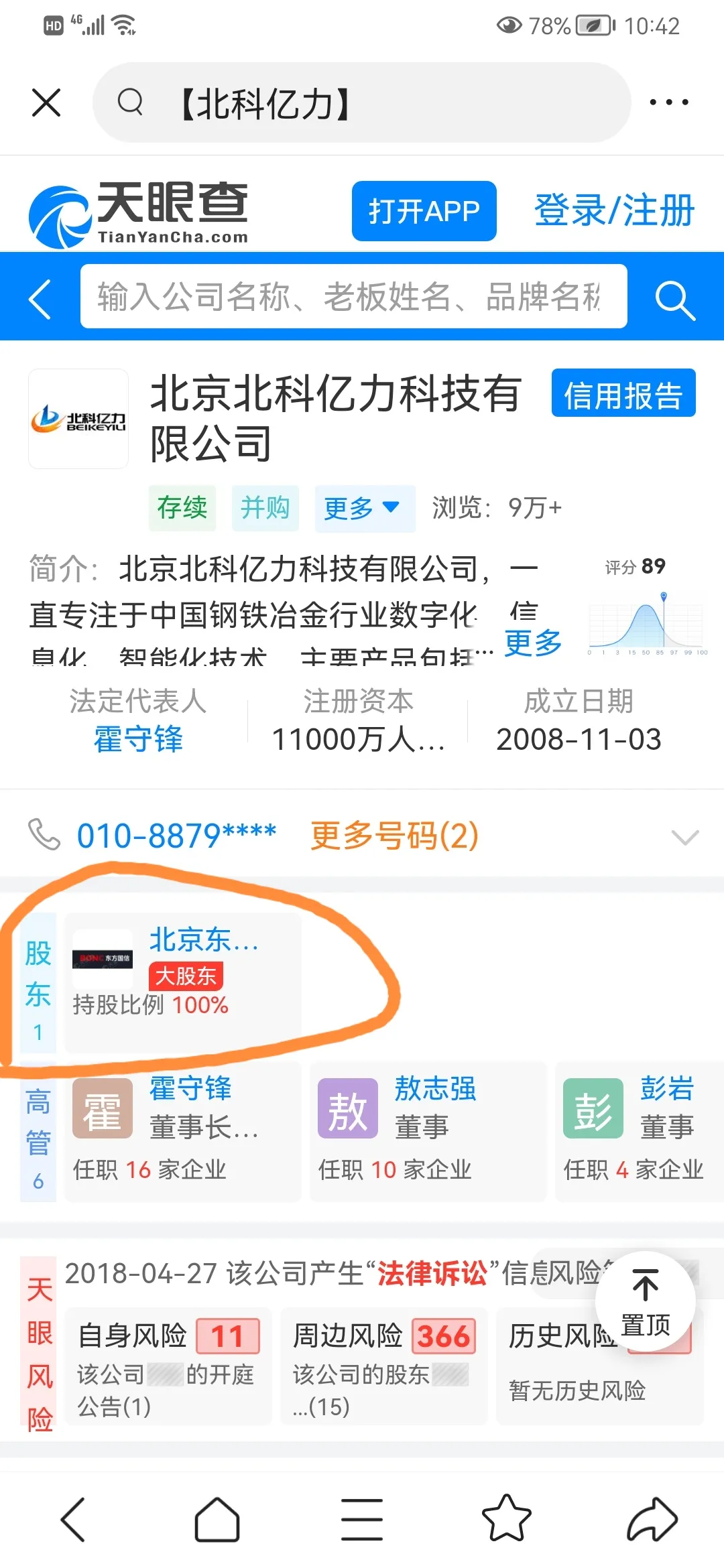Viewport: 724px width, 1568px height.
Task: Open the 登录/注册 link
Action: (614, 211)
